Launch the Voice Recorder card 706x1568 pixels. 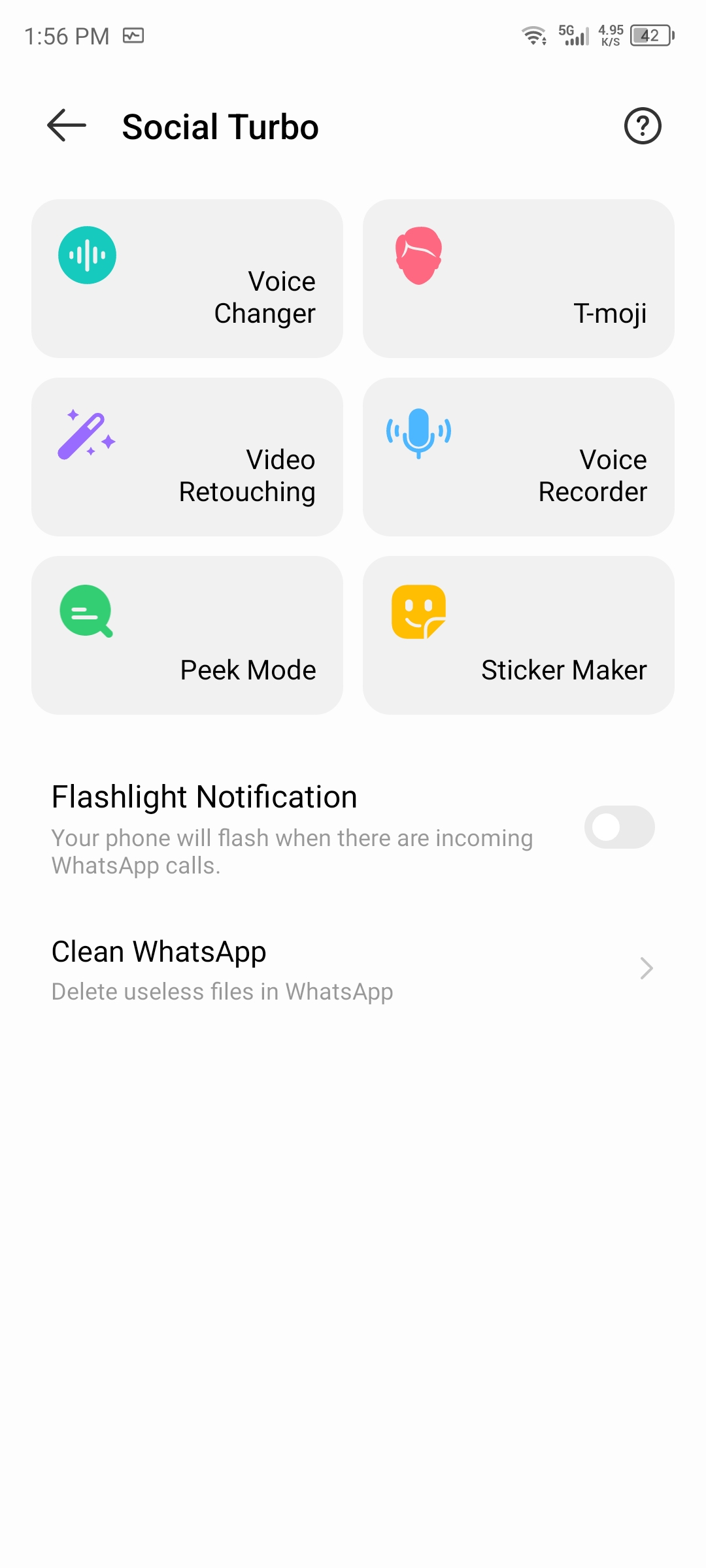pos(518,457)
